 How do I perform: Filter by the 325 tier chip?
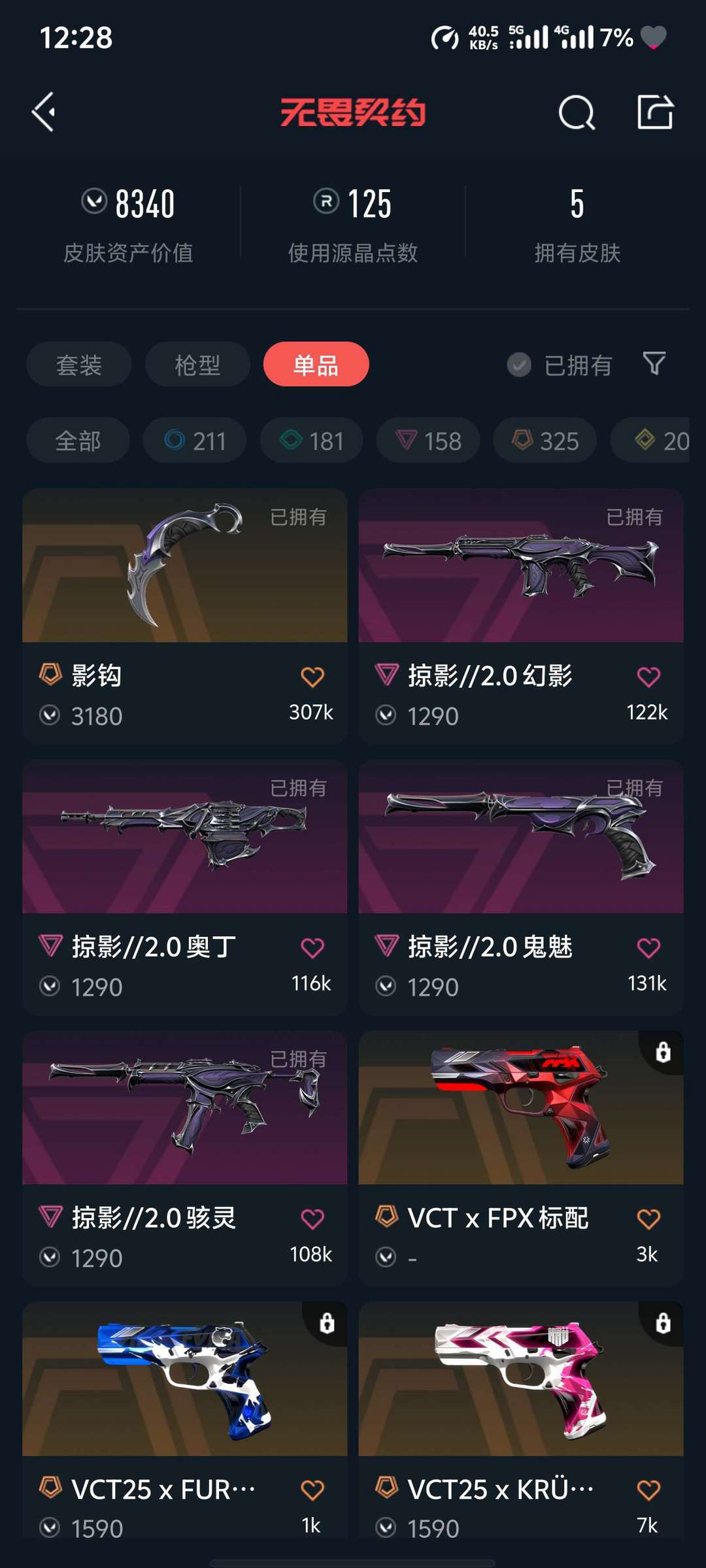(x=545, y=440)
